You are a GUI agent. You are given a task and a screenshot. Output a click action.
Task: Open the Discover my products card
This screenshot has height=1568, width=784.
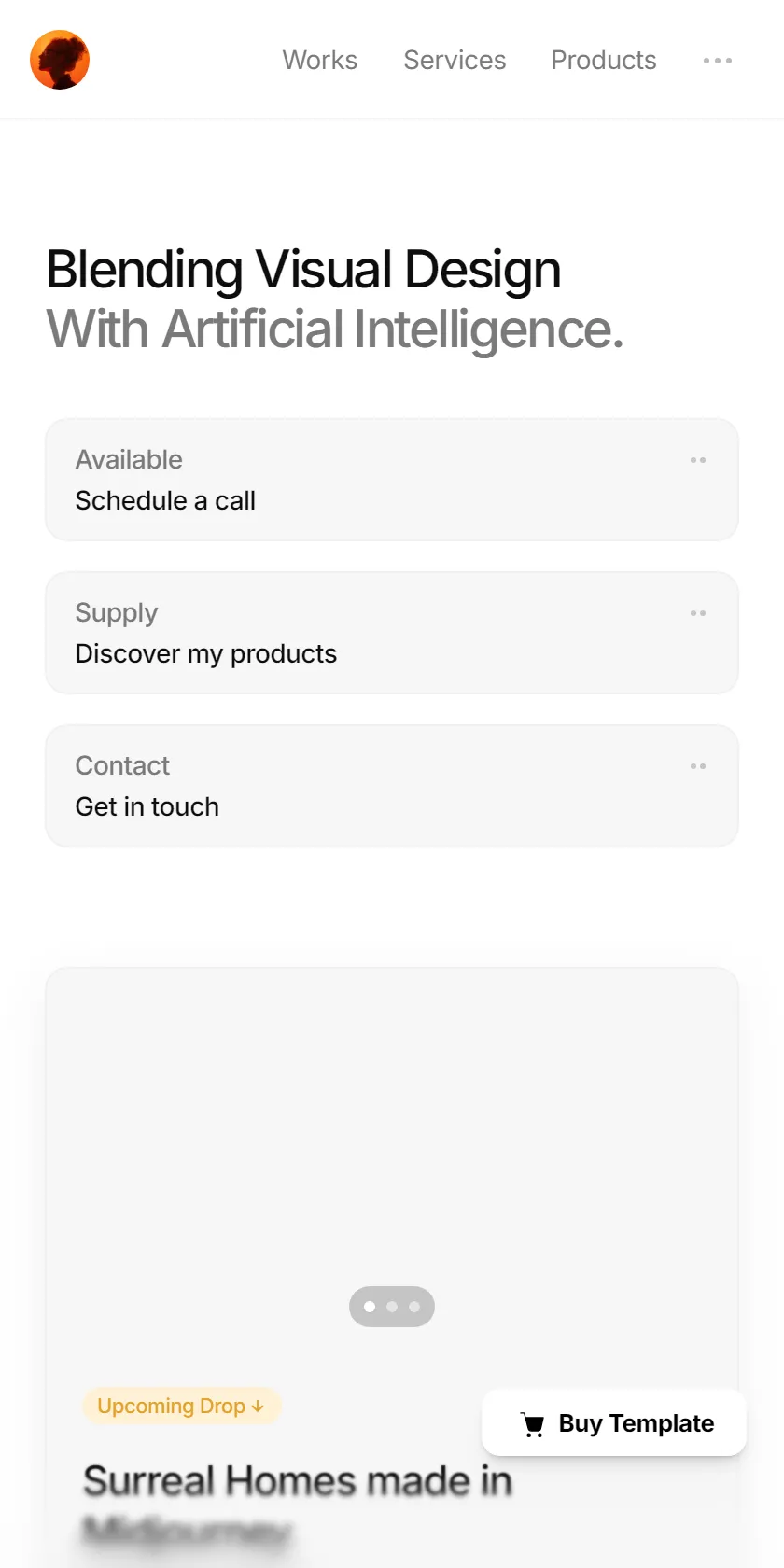392,633
